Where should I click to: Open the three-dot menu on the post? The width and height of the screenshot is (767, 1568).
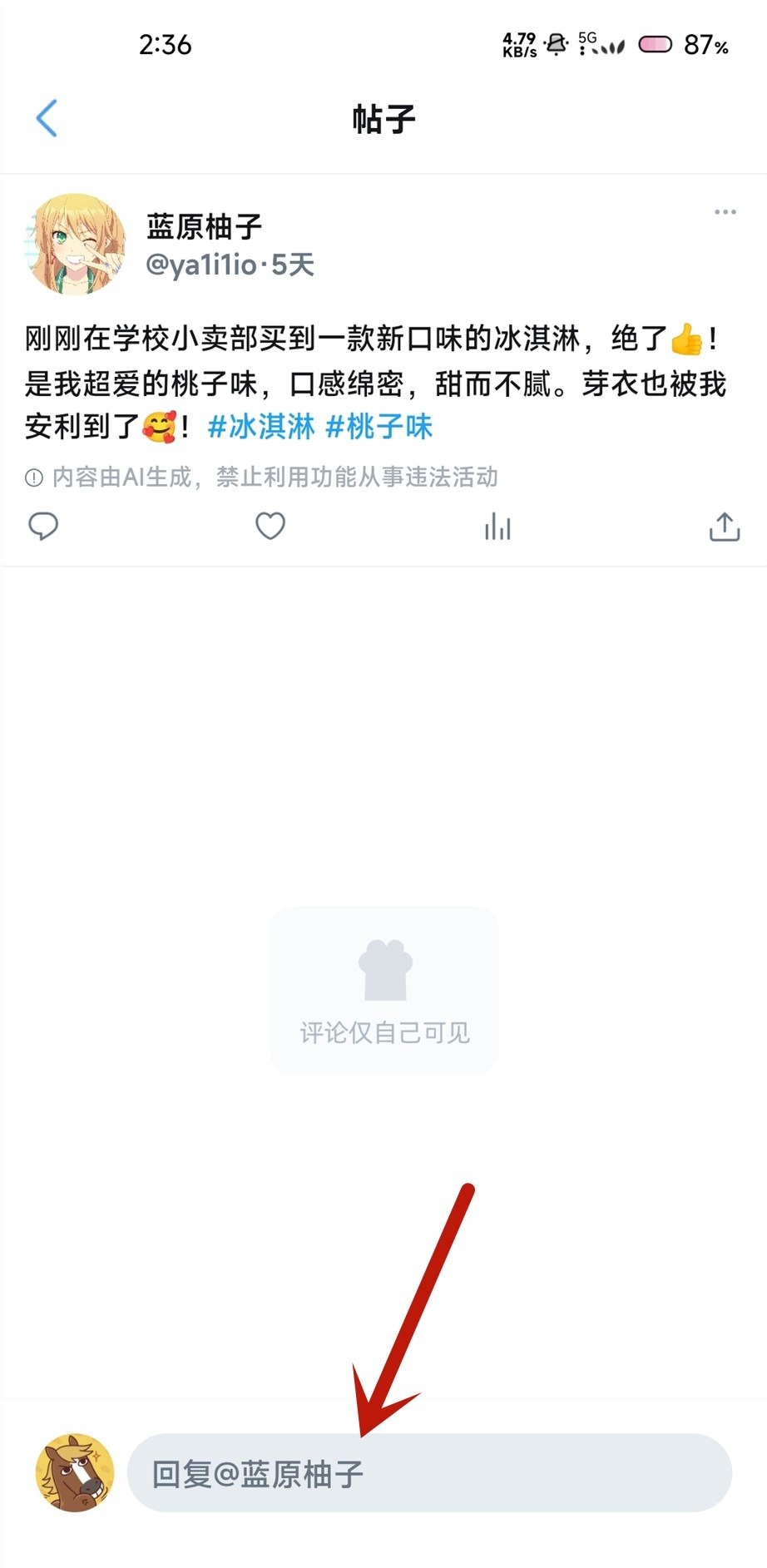725,212
